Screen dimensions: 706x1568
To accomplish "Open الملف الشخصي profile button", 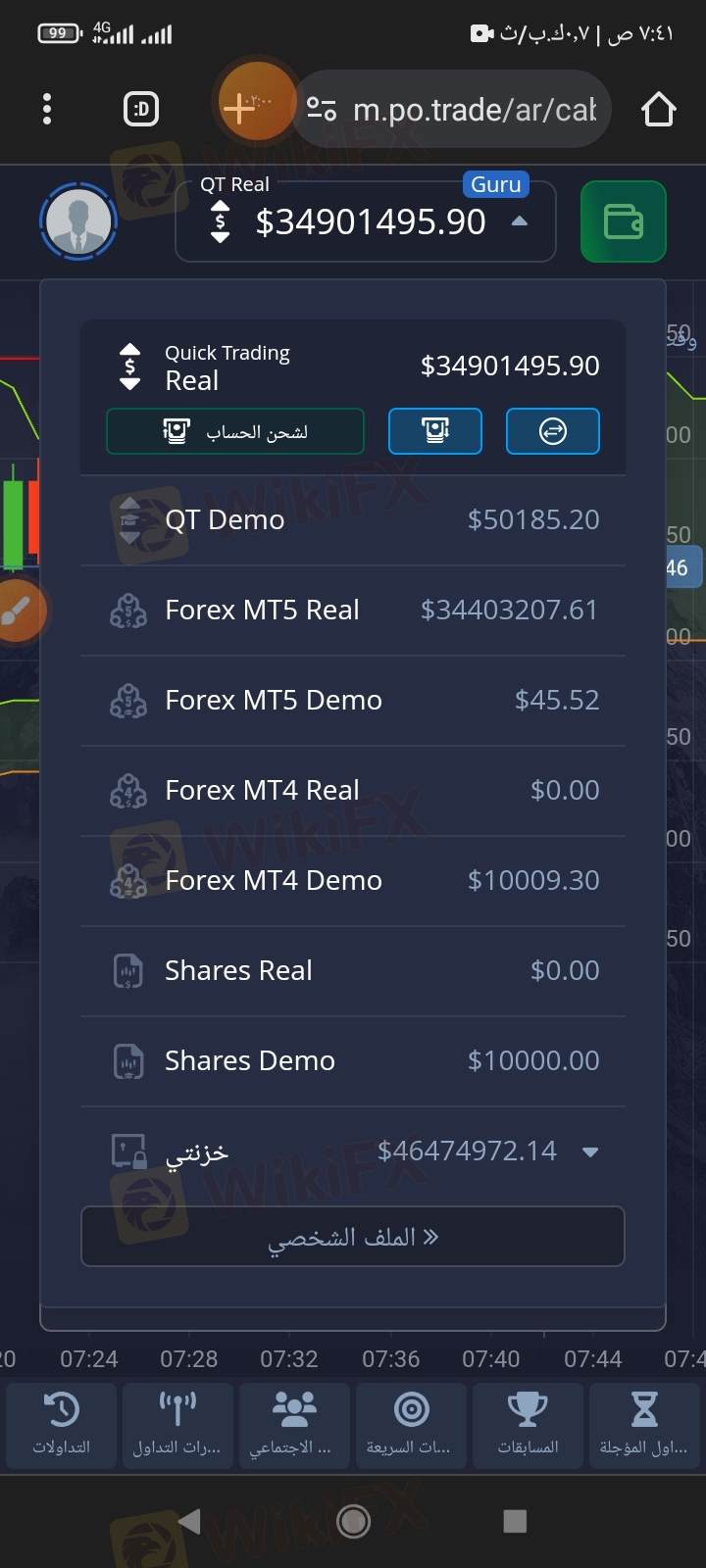I will click(x=353, y=1237).
